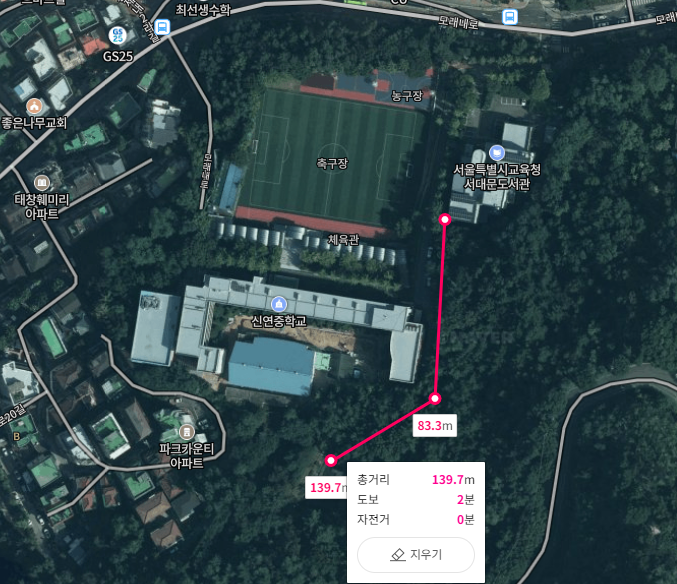Tap the 지우기 erase button
This screenshot has width=677, height=584.
[x=415, y=554]
